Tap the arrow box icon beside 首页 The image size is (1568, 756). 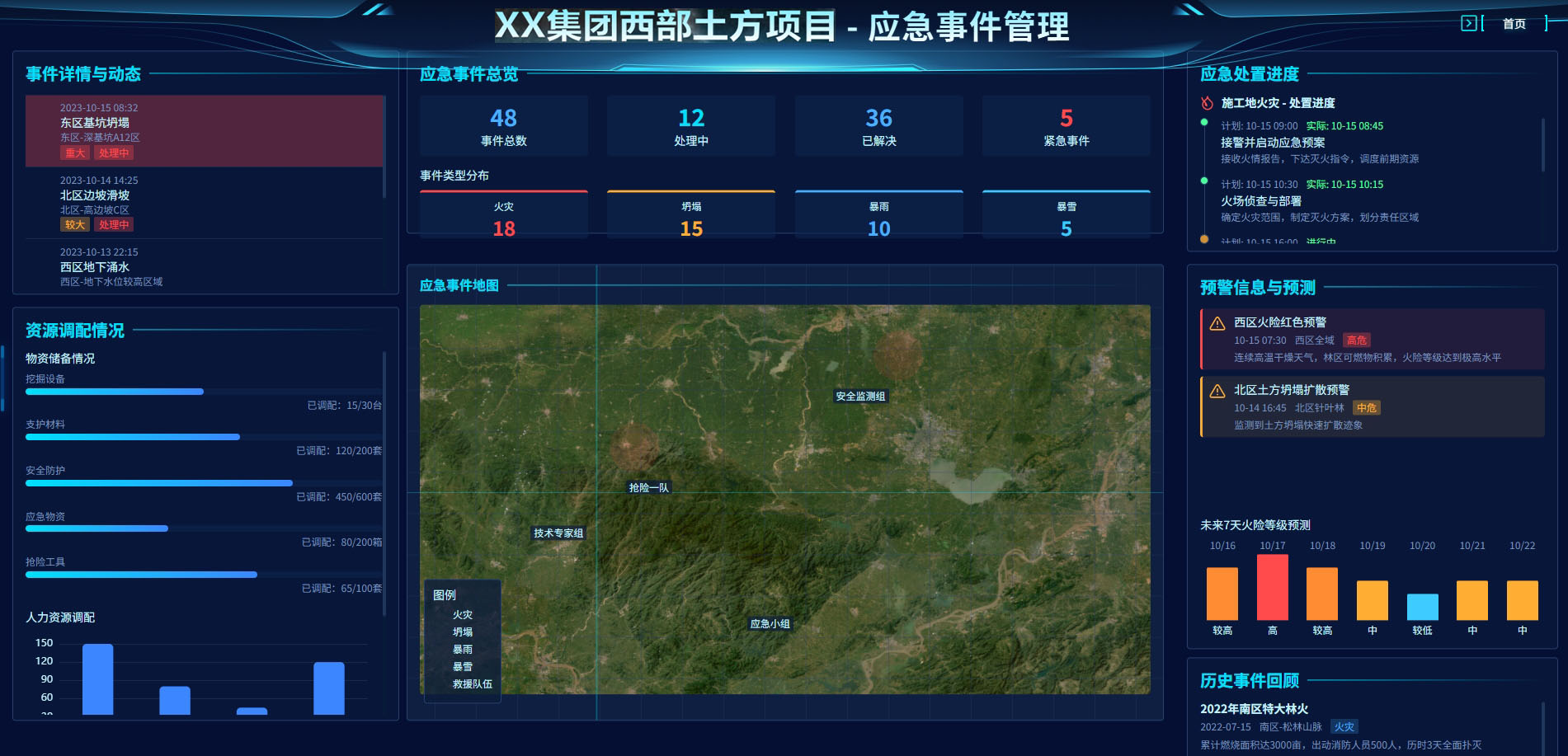(x=1468, y=23)
